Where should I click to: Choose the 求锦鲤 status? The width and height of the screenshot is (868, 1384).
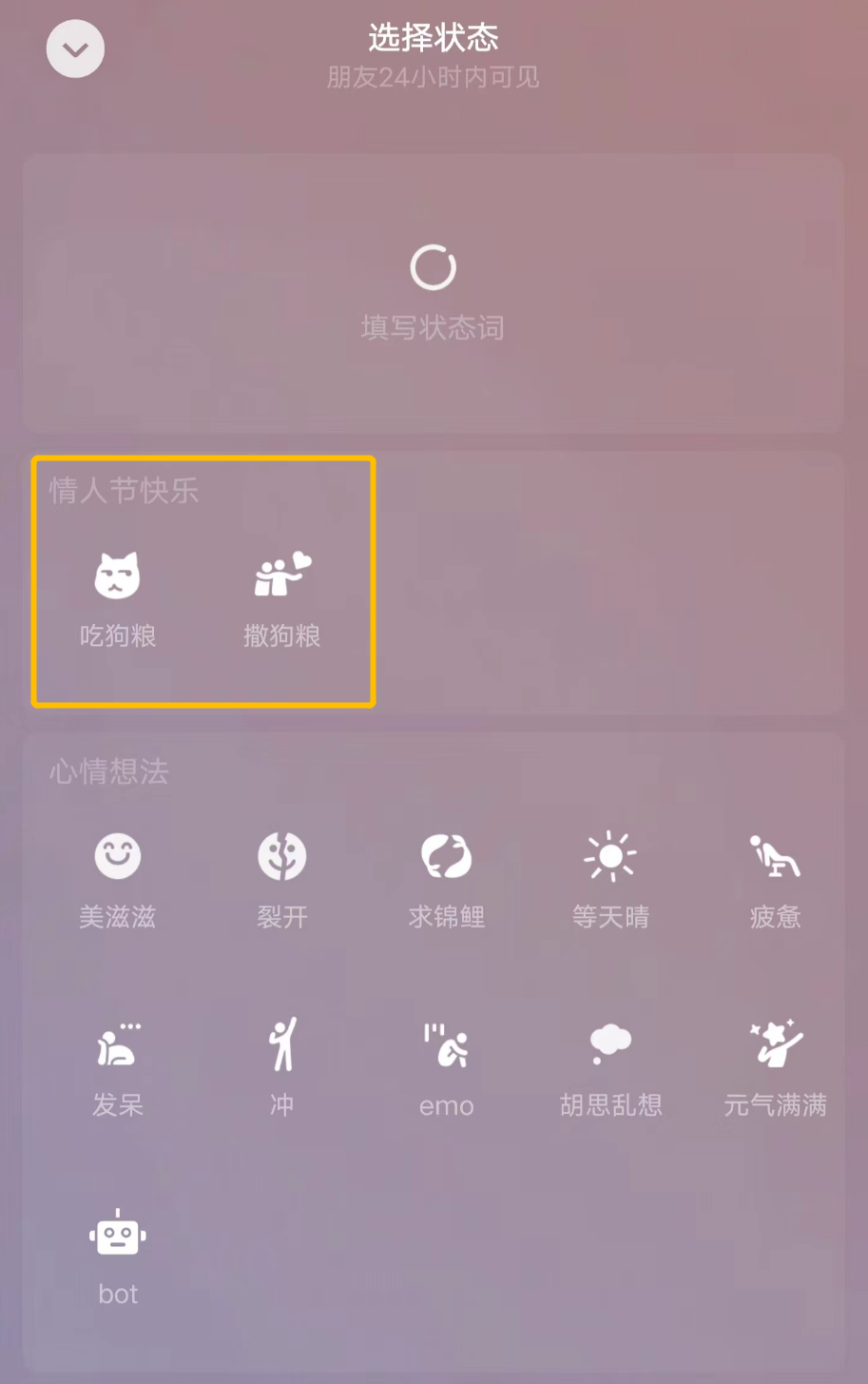tap(447, 880)
